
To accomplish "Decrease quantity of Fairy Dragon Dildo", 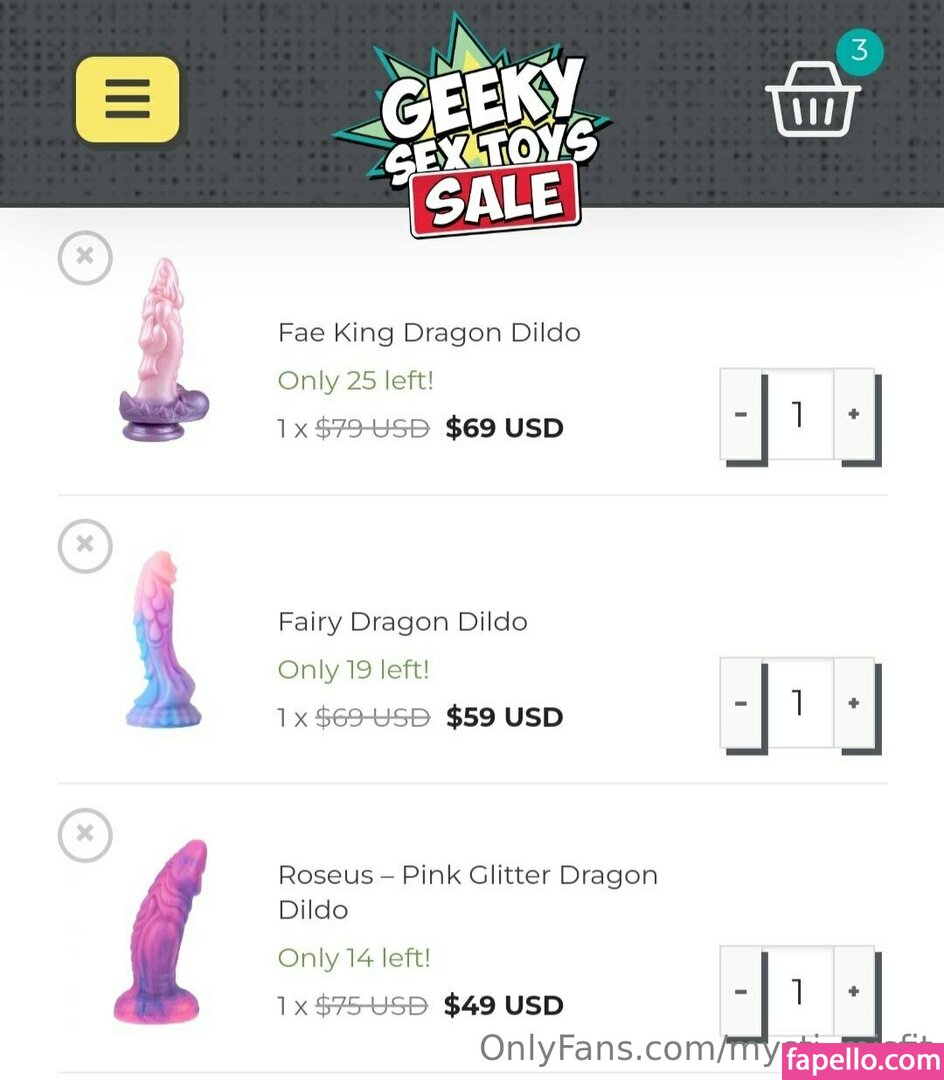I will pos(741,703).
